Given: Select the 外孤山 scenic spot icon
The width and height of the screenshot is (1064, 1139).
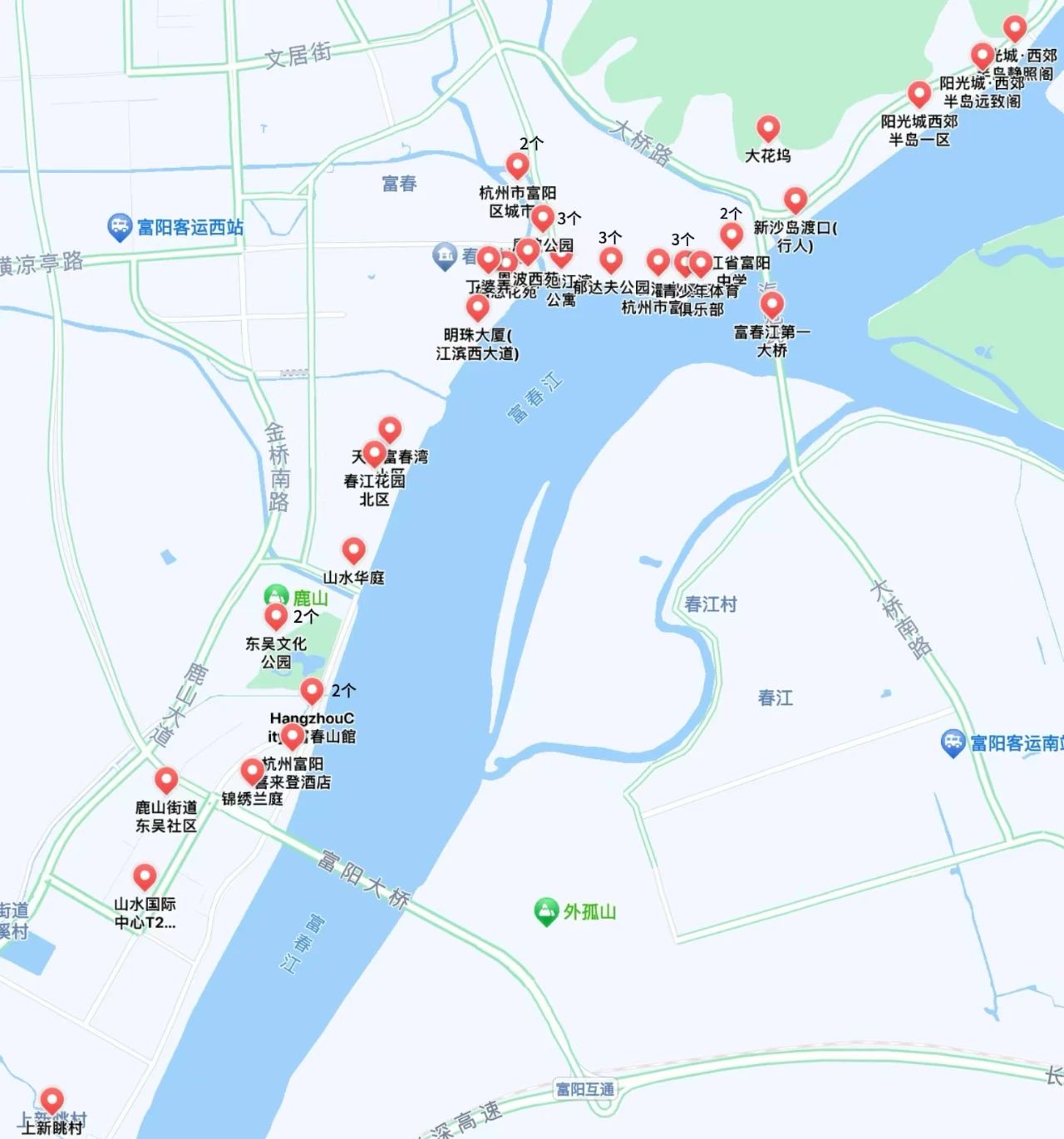Looking at the screenshot, I should pyautogui.click(x=545, y=912).
